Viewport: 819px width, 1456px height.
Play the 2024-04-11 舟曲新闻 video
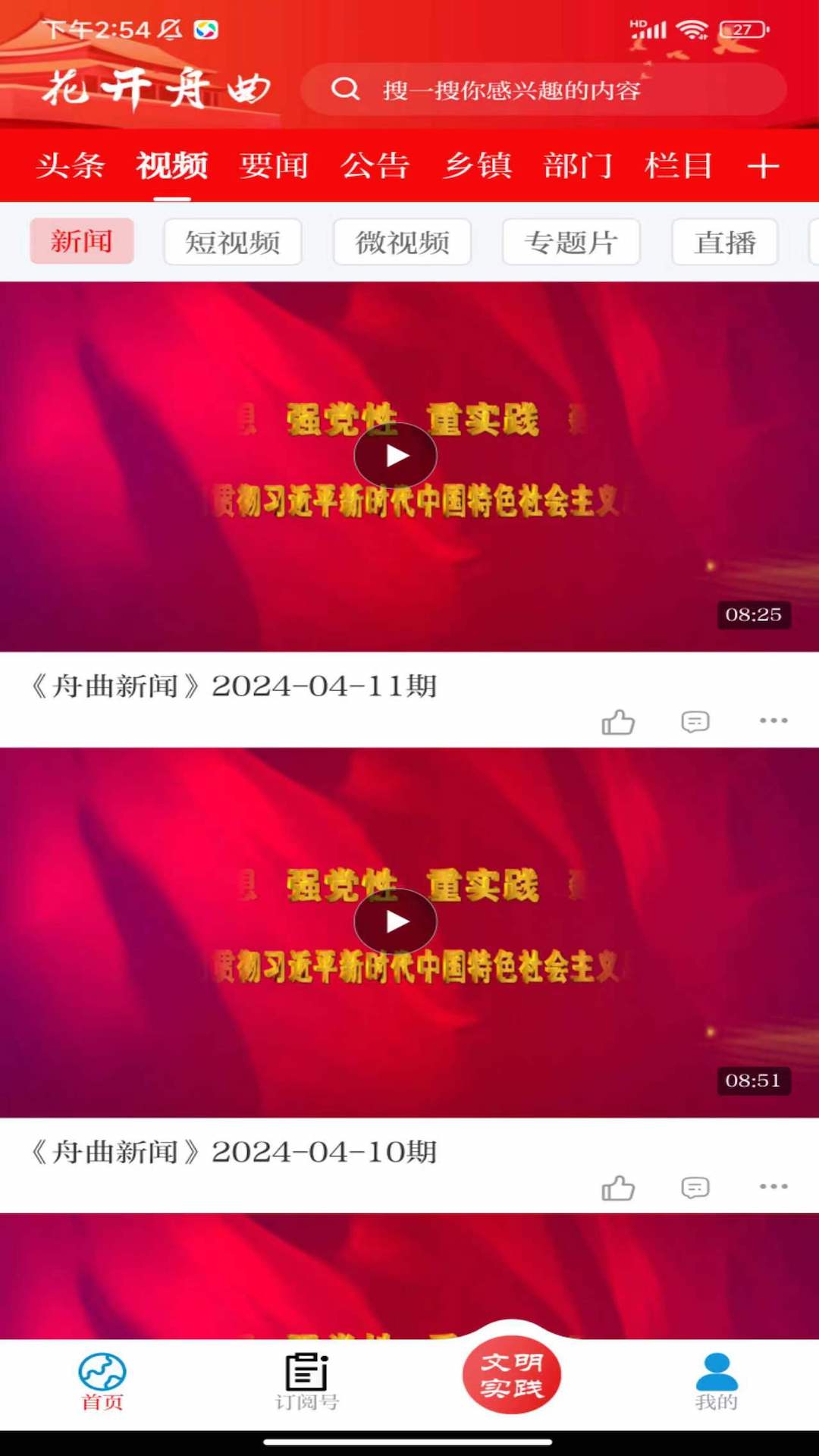coord(395,456)
